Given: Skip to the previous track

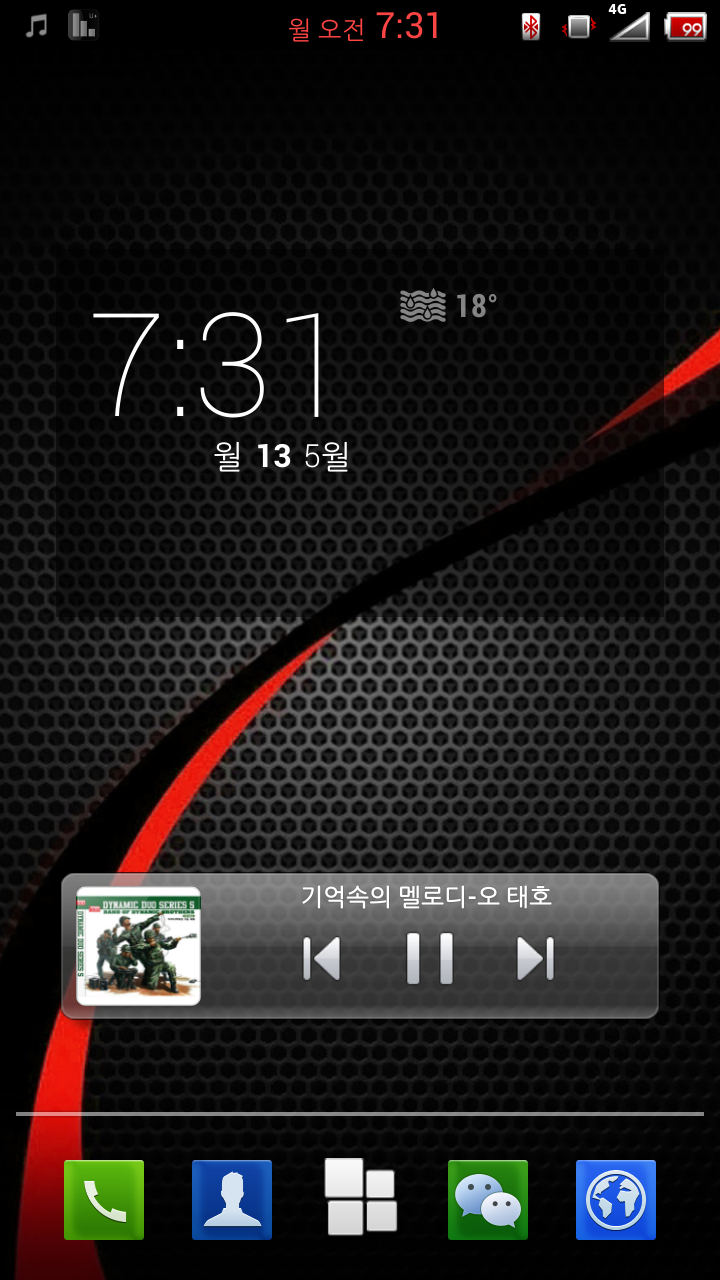Looking at the screenshot, I should pos(322,959).
